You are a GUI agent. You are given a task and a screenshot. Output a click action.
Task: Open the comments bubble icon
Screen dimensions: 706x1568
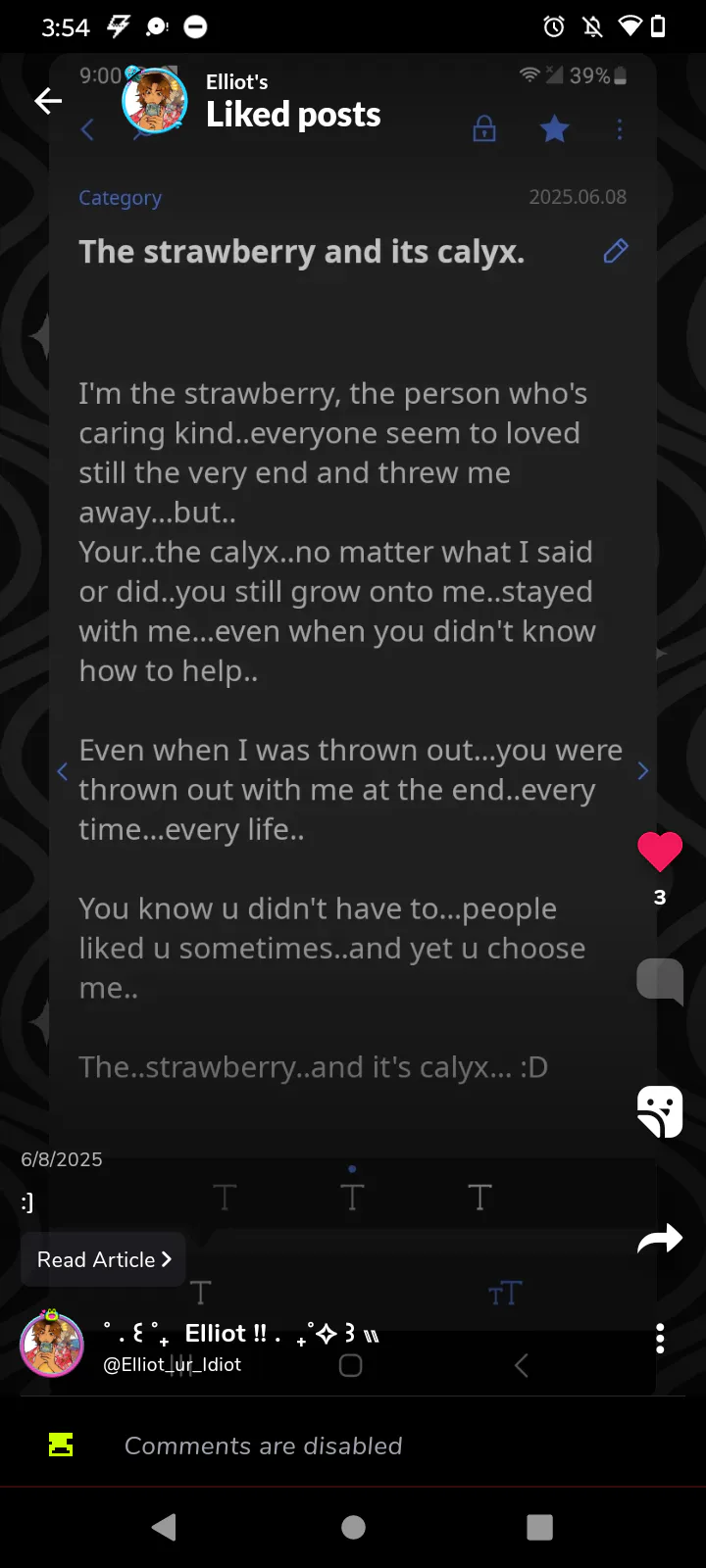pos(660,981)
